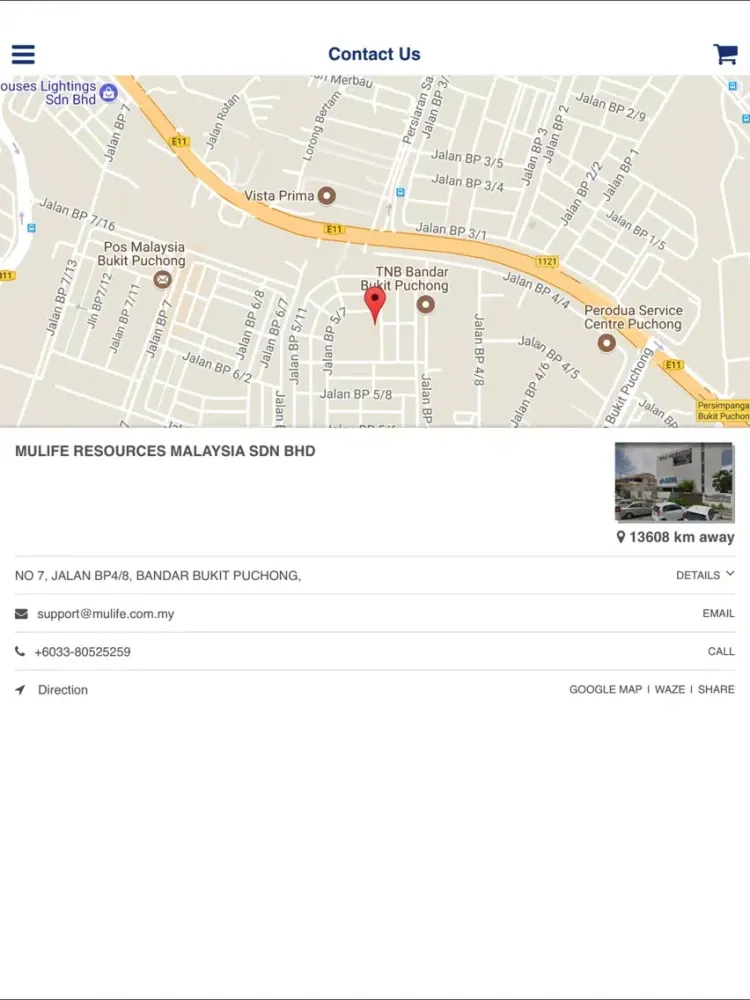Click the Persimpangan Bukit Puchong sign on map
This screenshot has width=750, height=1000.
click(x=722, y=409)
